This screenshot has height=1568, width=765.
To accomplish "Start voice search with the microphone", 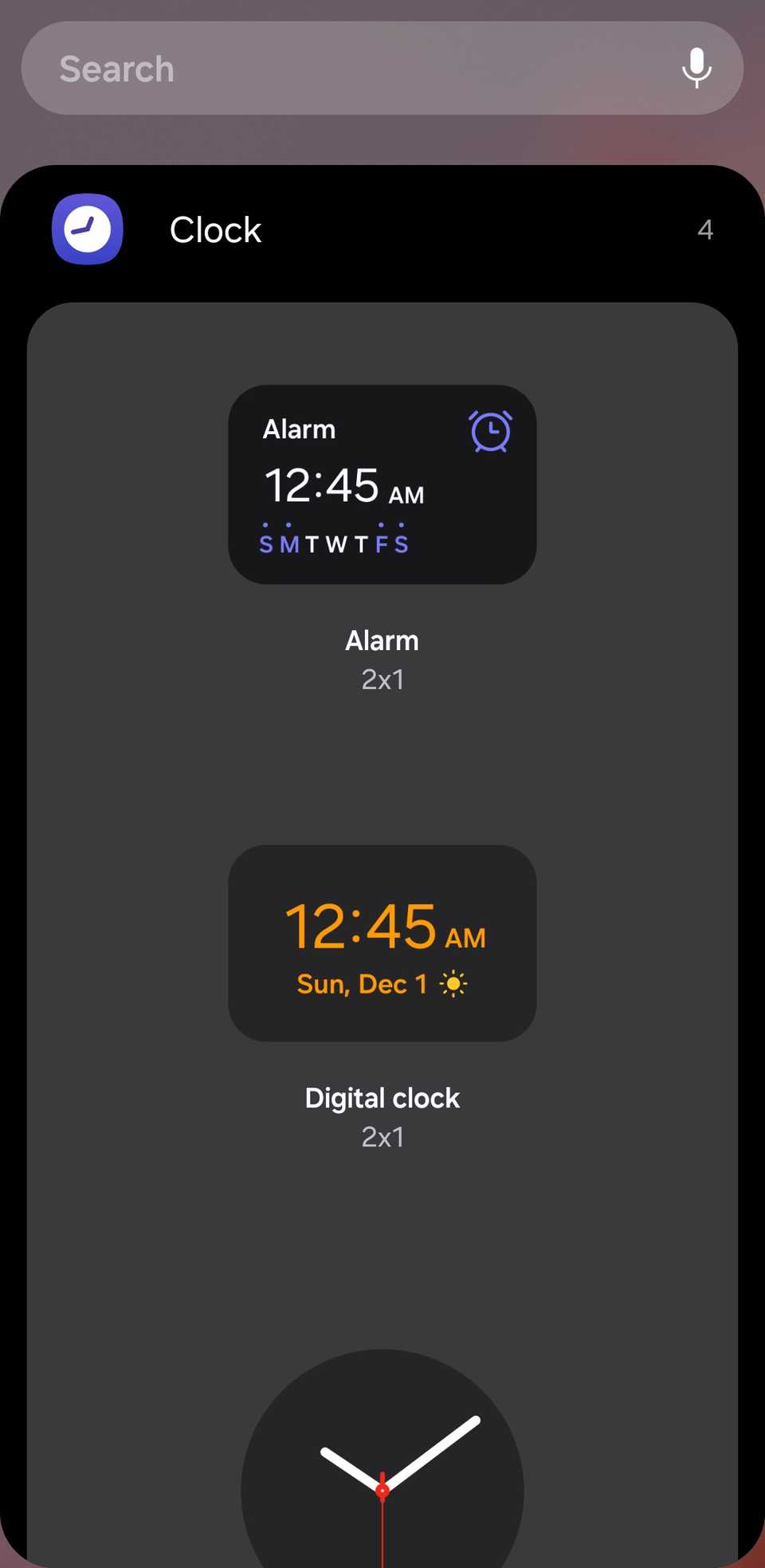I will tap(696, 69).
